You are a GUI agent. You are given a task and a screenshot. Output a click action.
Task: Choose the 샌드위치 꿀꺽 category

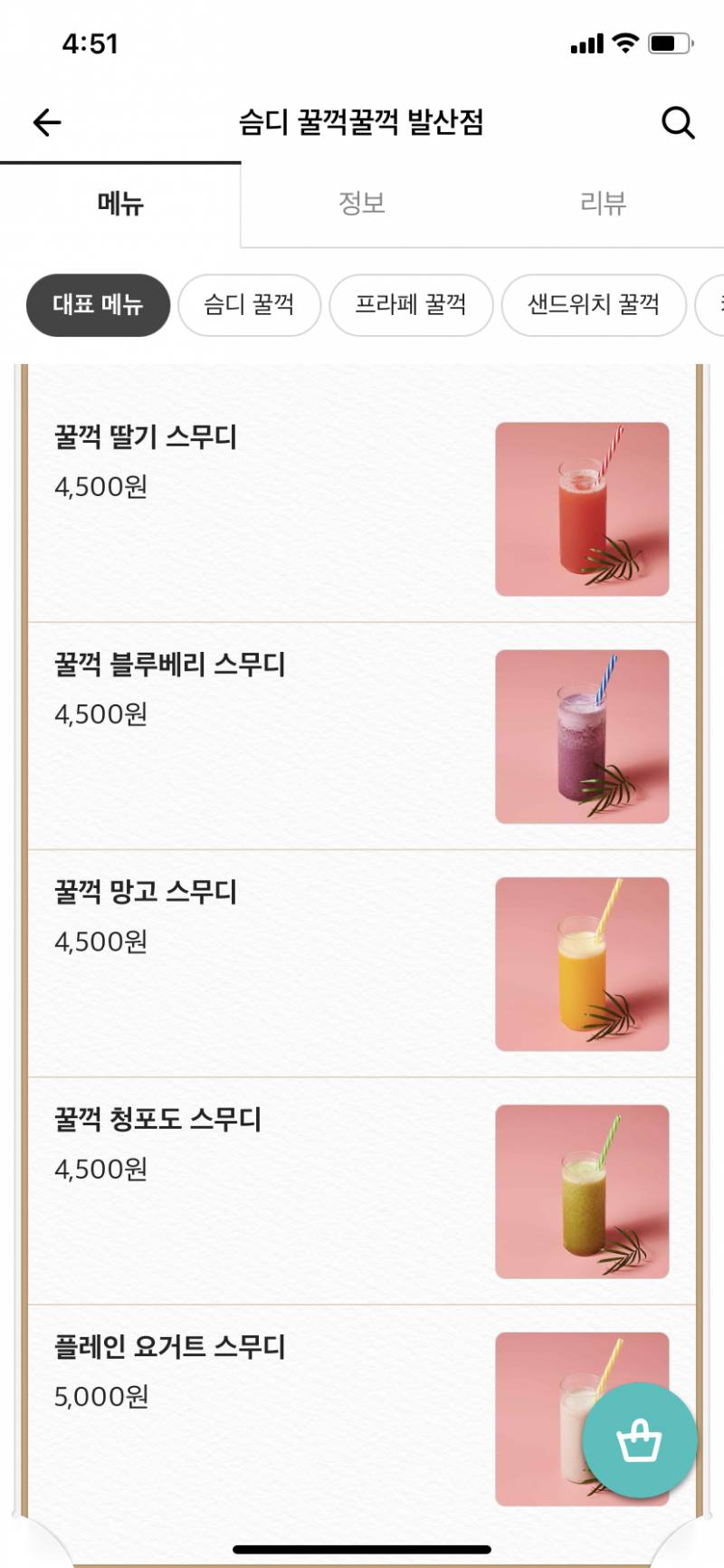tap(593, 306)
